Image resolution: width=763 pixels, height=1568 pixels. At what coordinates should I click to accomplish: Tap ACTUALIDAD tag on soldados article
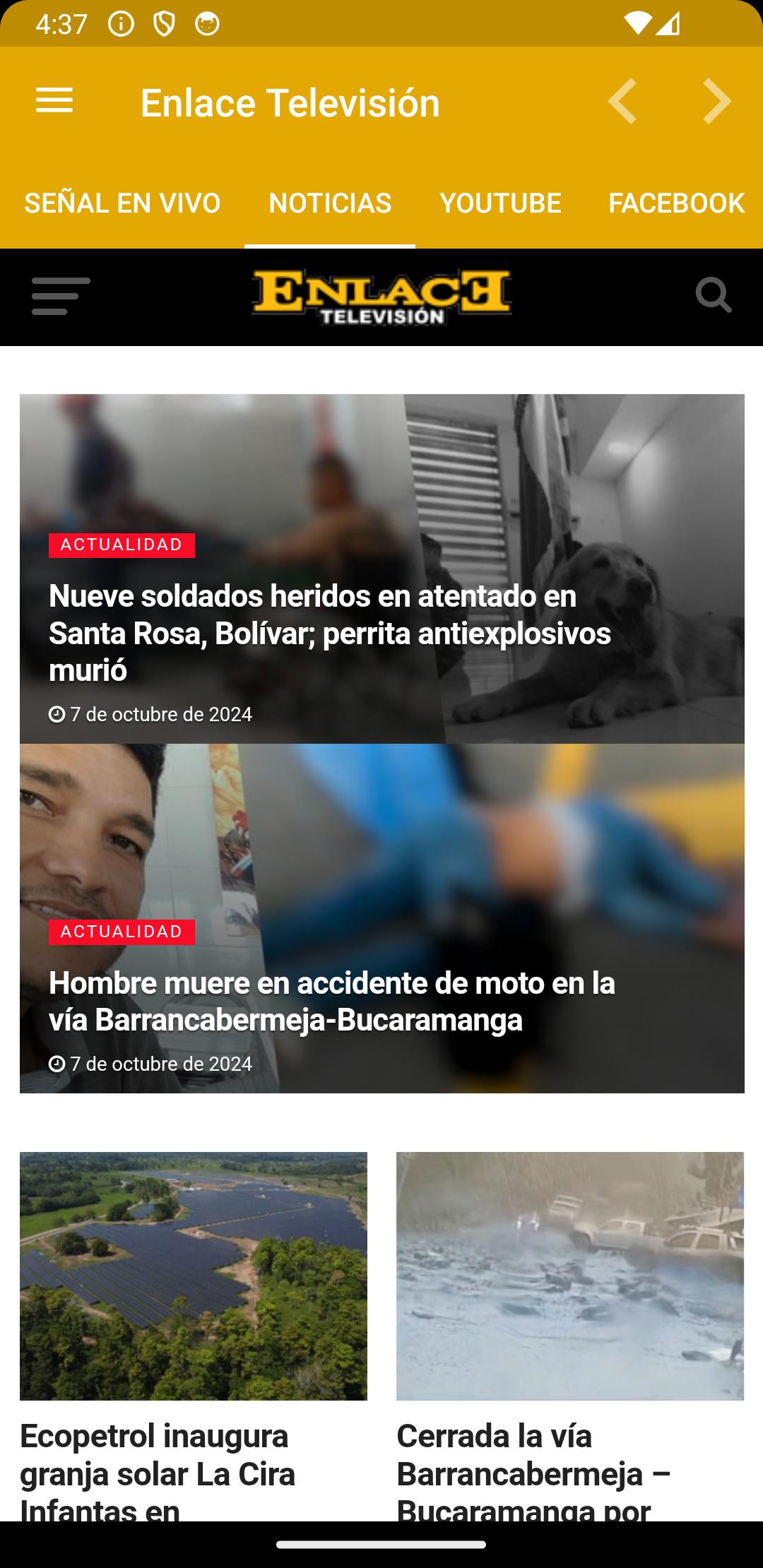[122, 545]
